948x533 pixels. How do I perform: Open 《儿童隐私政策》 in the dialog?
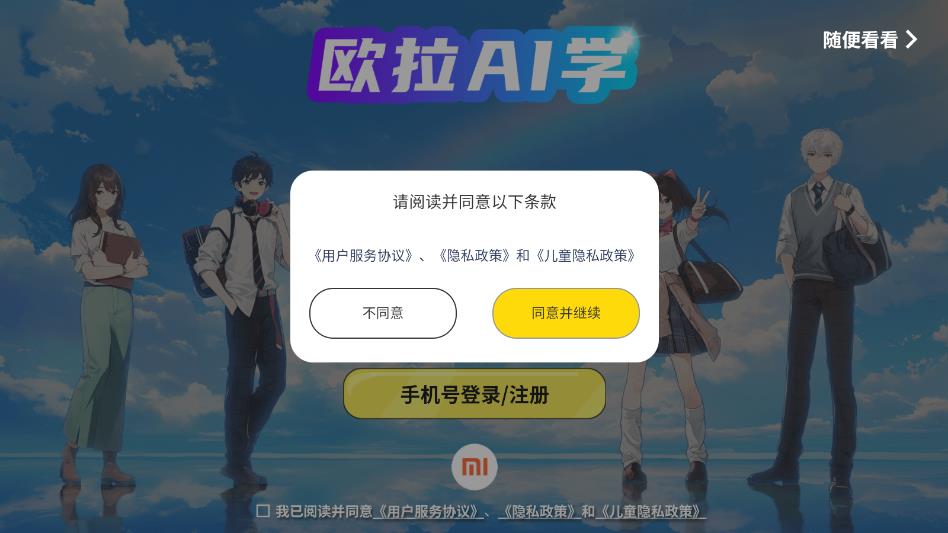[585, 256]
